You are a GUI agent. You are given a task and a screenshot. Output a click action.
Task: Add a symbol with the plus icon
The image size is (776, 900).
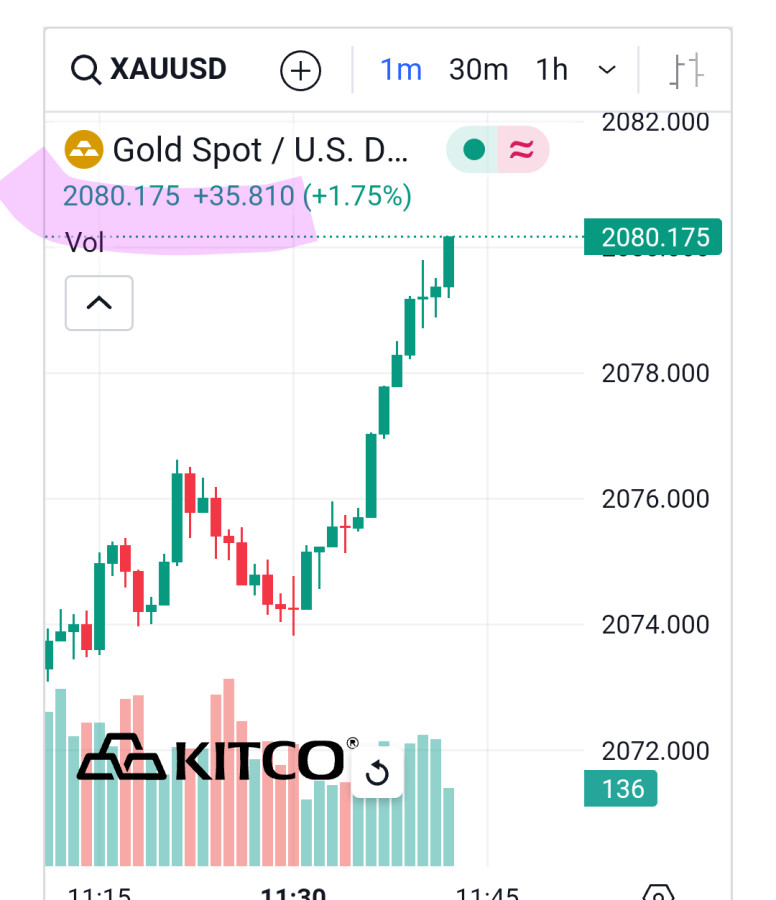[x=301, y=71]
